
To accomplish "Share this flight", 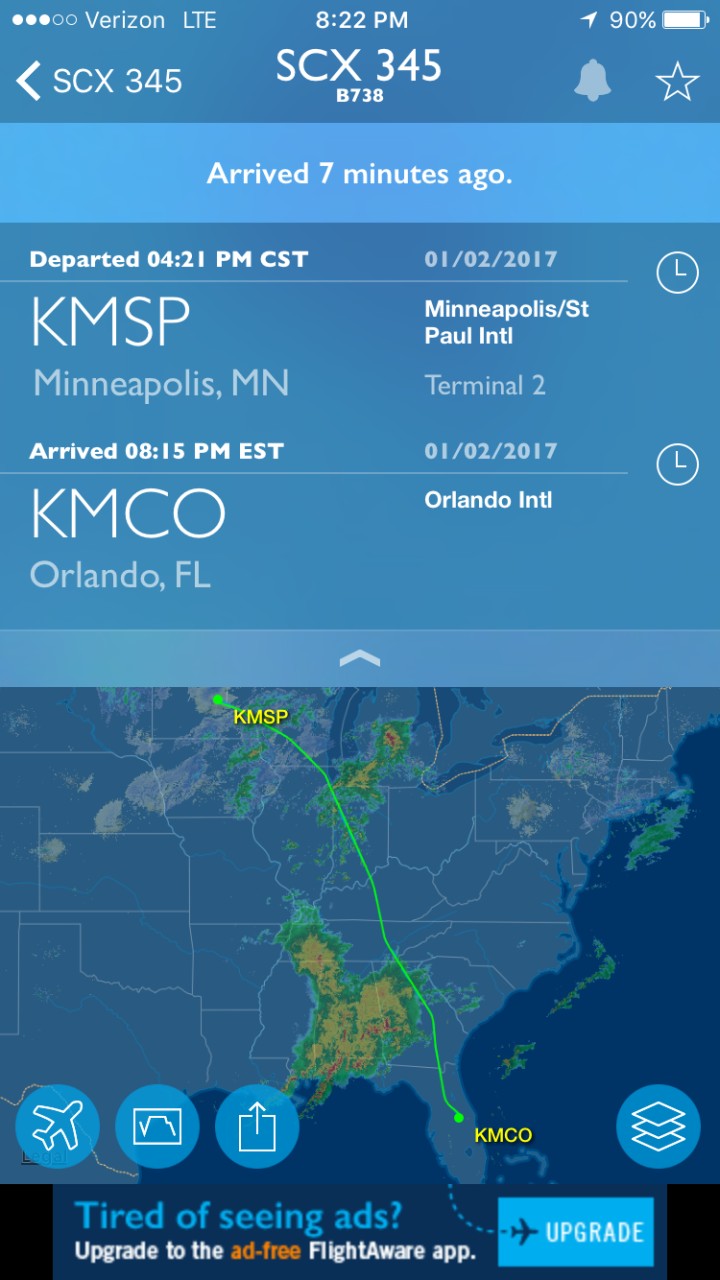I will pos(257,1126).
